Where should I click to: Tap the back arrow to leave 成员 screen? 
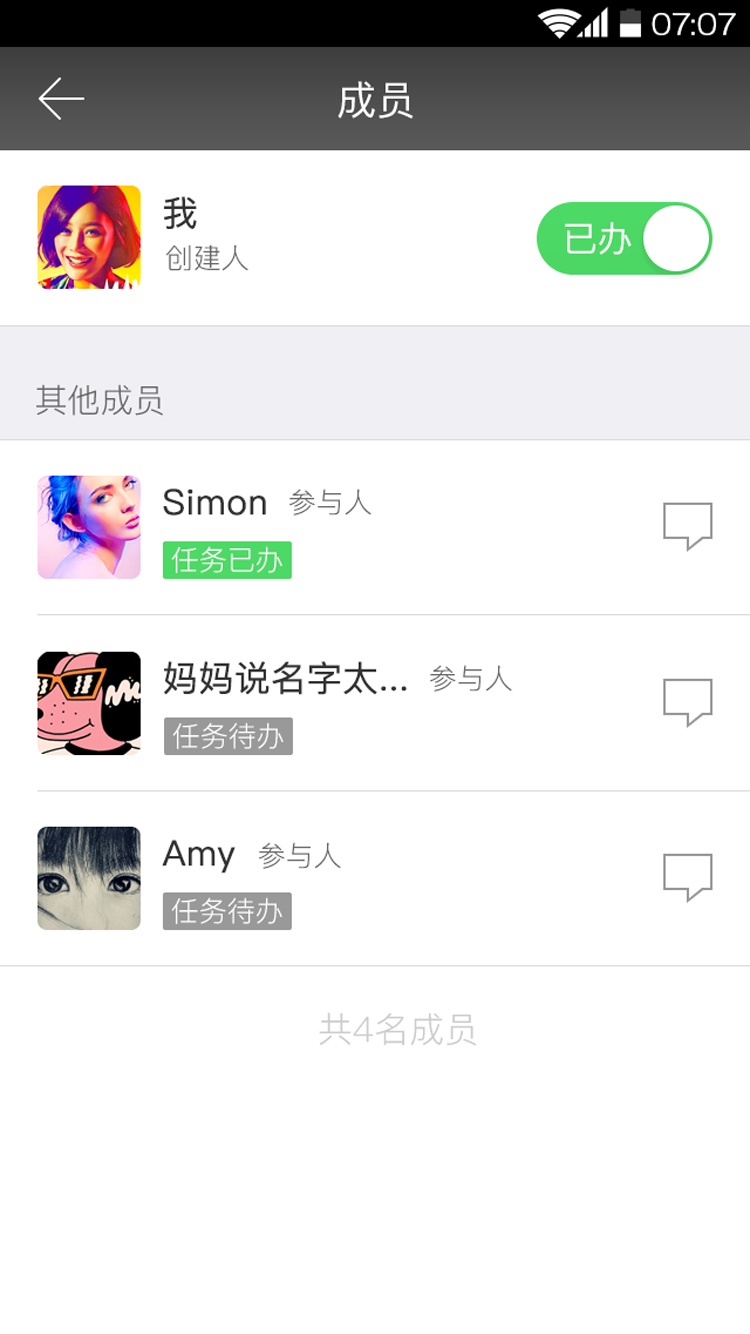pos(60,98)
